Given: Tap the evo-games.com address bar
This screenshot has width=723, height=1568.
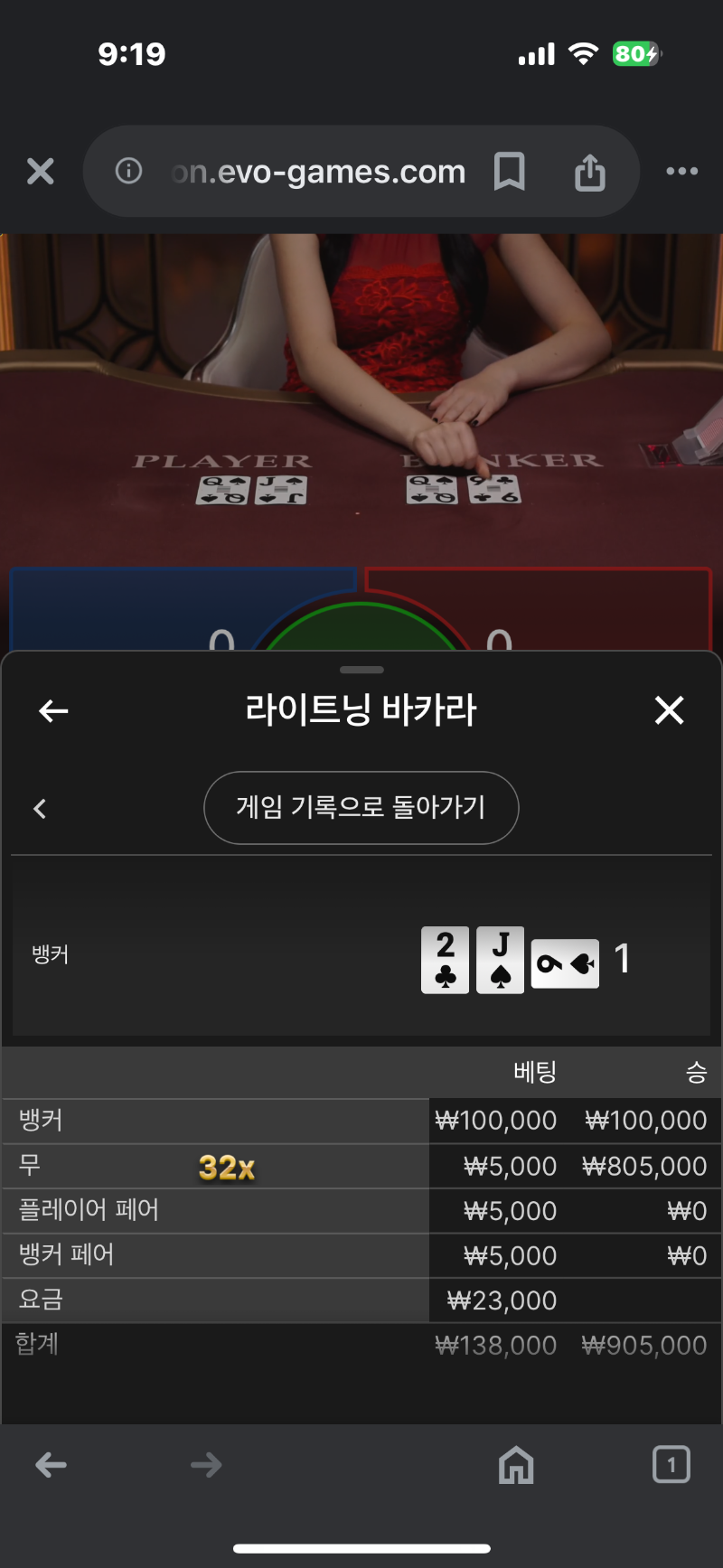Looking at the screenshot, I should (317, 171).
